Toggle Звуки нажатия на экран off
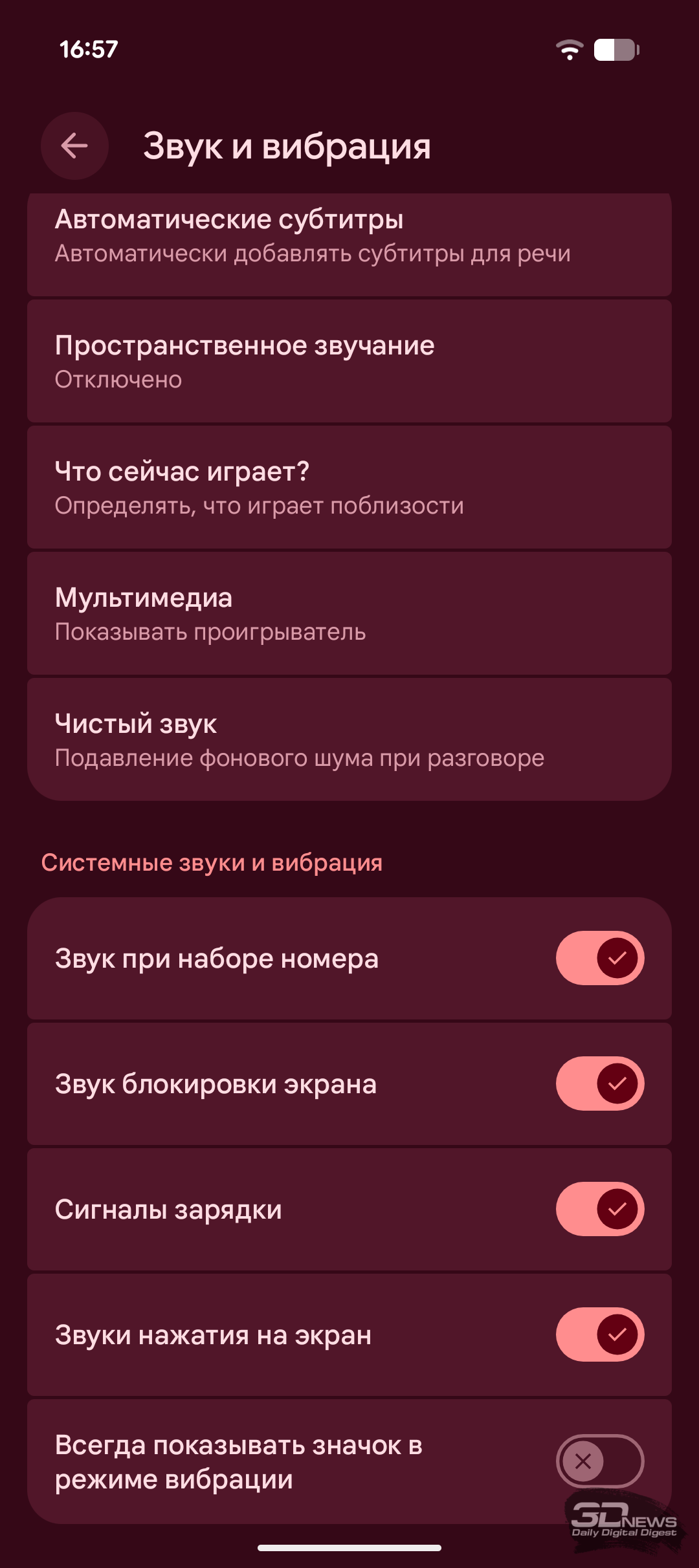The image size is (699, 1568). click(599, 1334)
